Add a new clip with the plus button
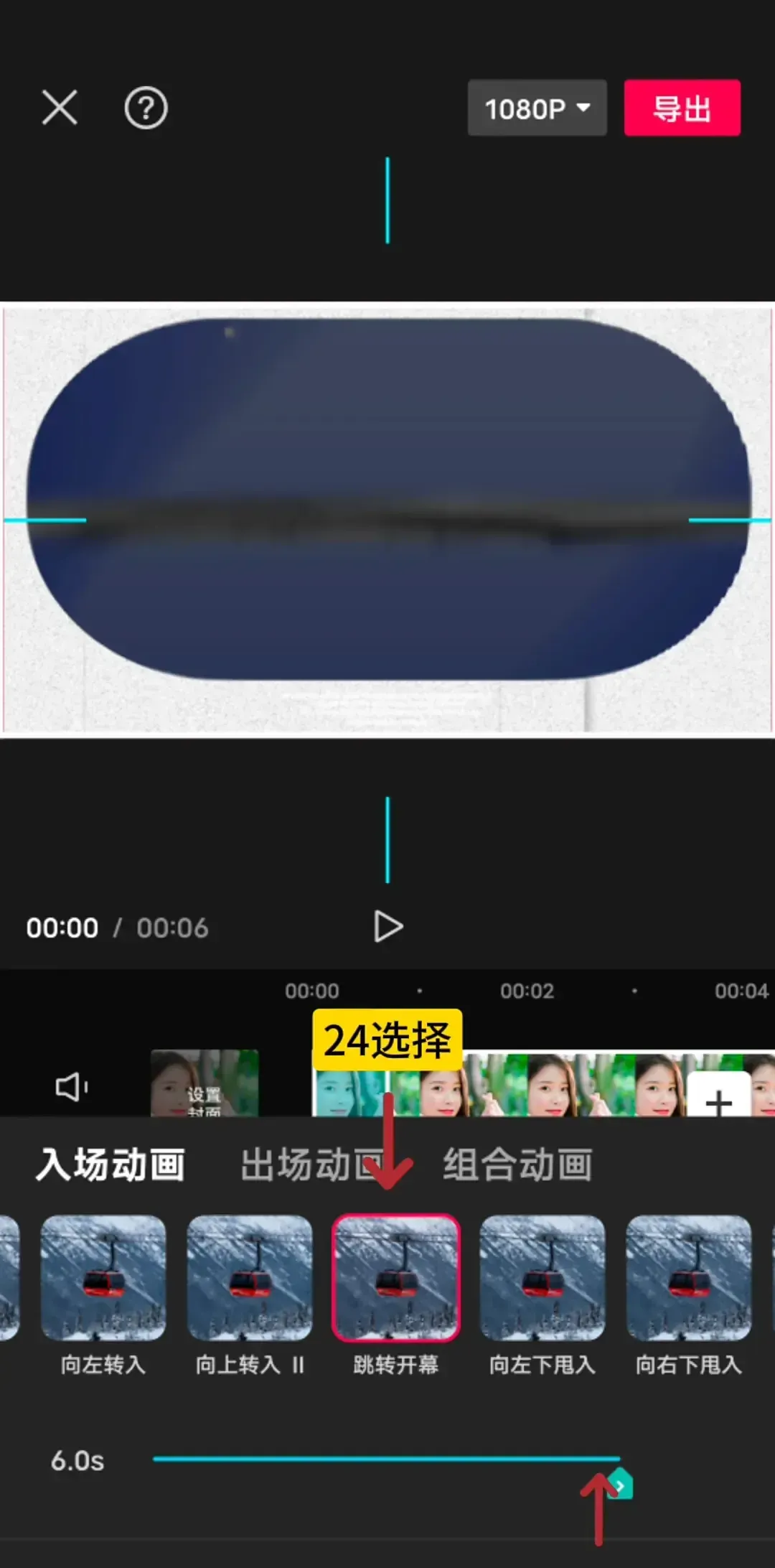 click(718, 1098)
